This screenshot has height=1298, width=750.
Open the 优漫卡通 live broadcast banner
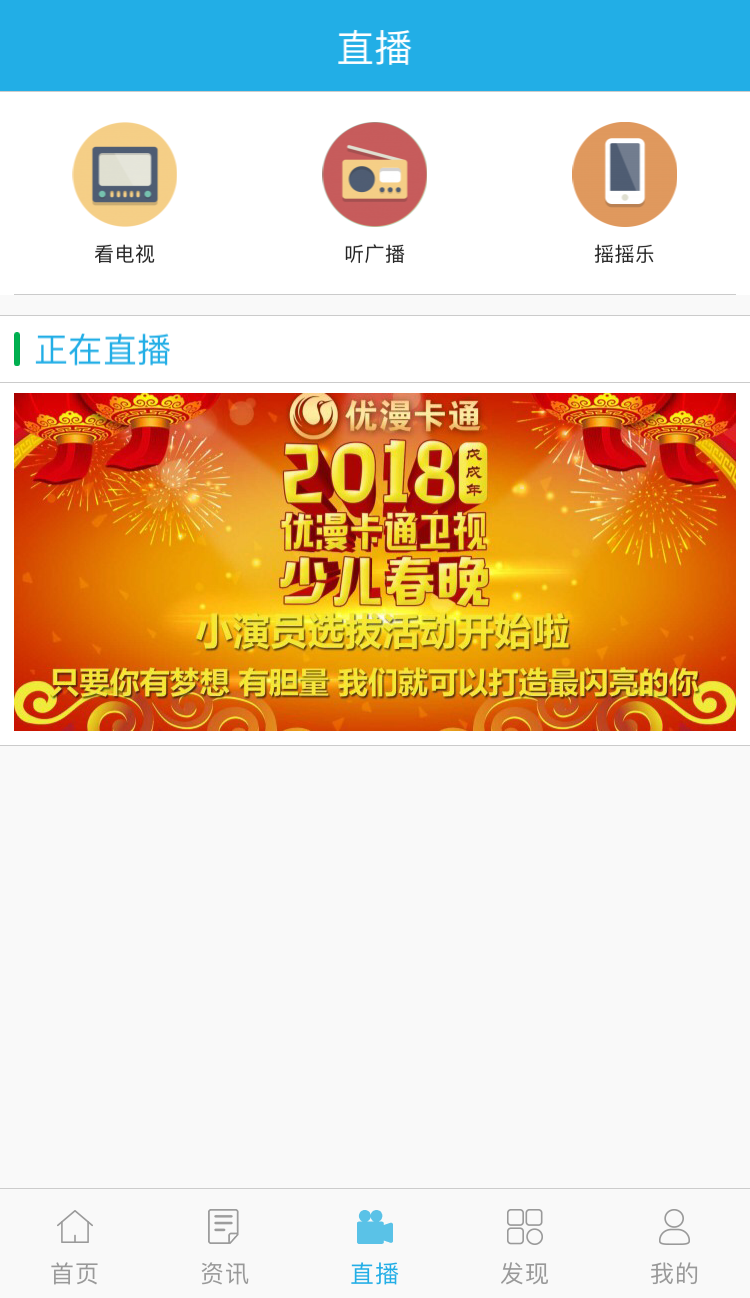pyautogui.click(x=375, y=562)
